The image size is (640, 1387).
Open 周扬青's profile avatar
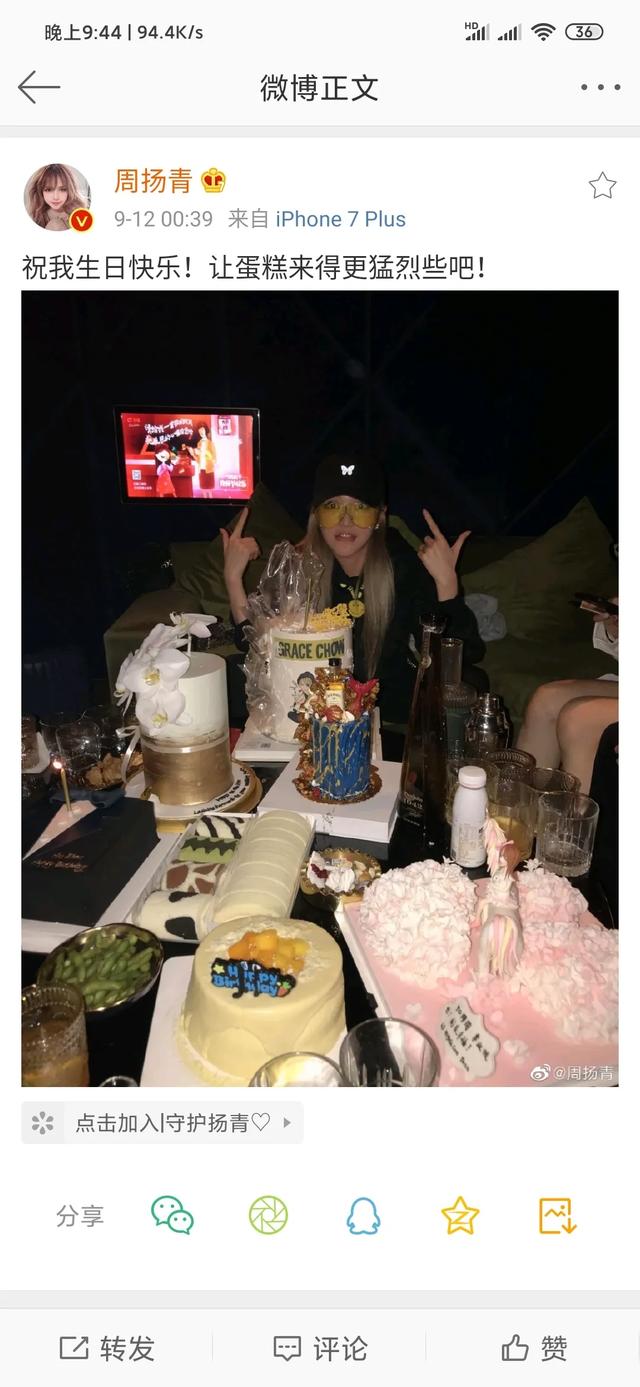(58, 197)
